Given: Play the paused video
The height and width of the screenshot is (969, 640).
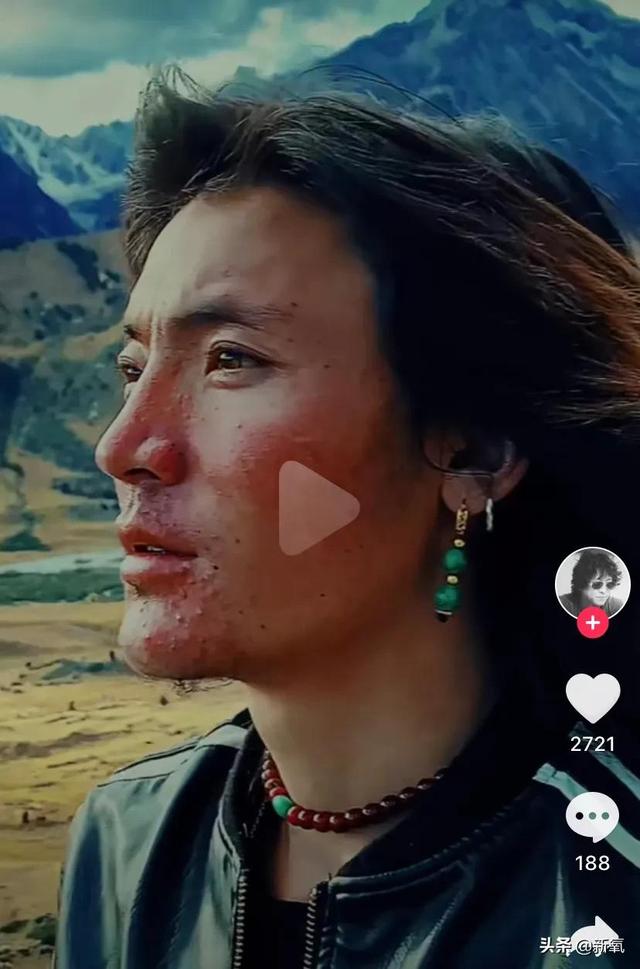Looking at the screenshot, I should (x=316, y=508).
